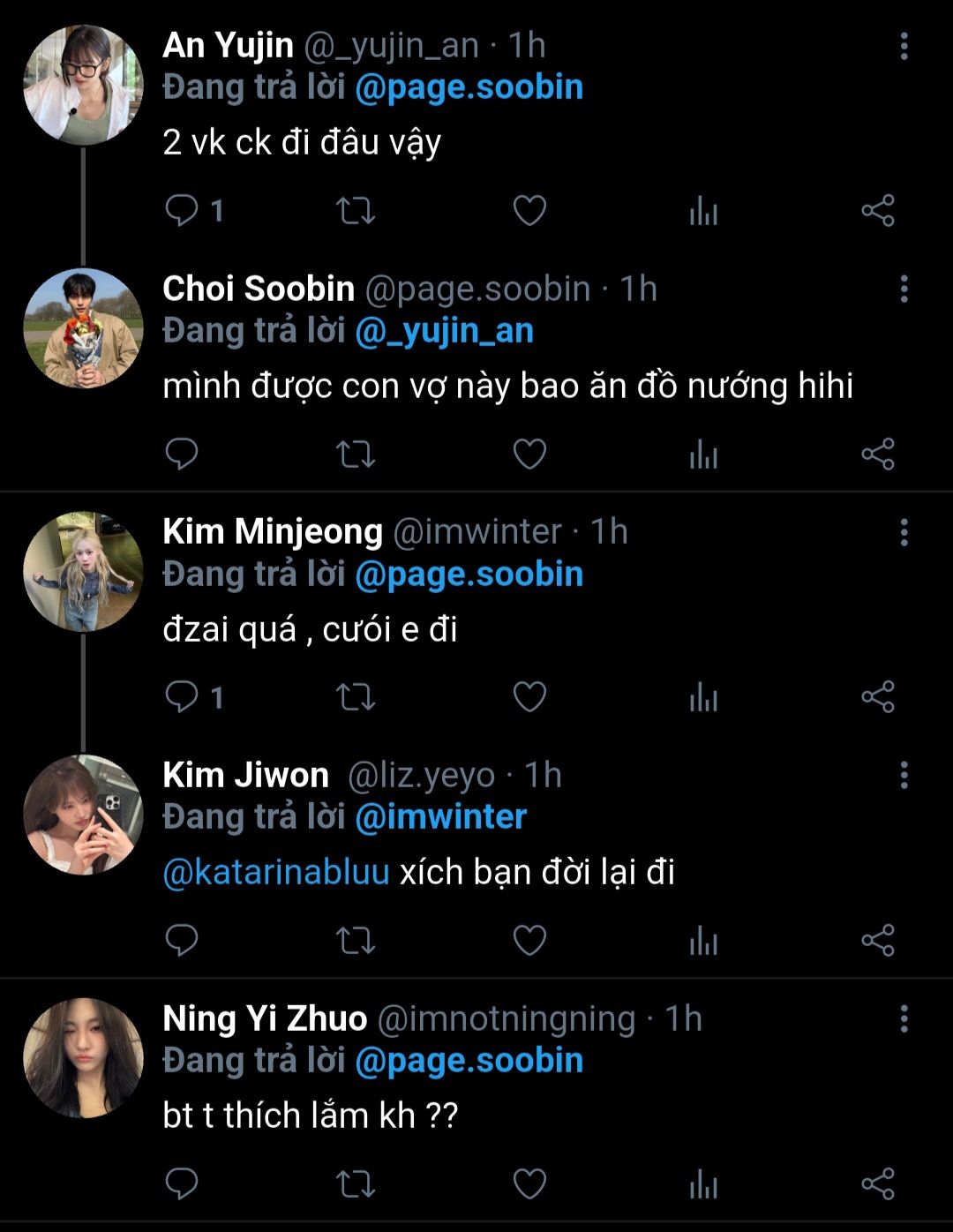This screenshot has width=953, height=1232.
Task: Open Kim Minjeong's profile picture
Action: (x=83, y=572)
